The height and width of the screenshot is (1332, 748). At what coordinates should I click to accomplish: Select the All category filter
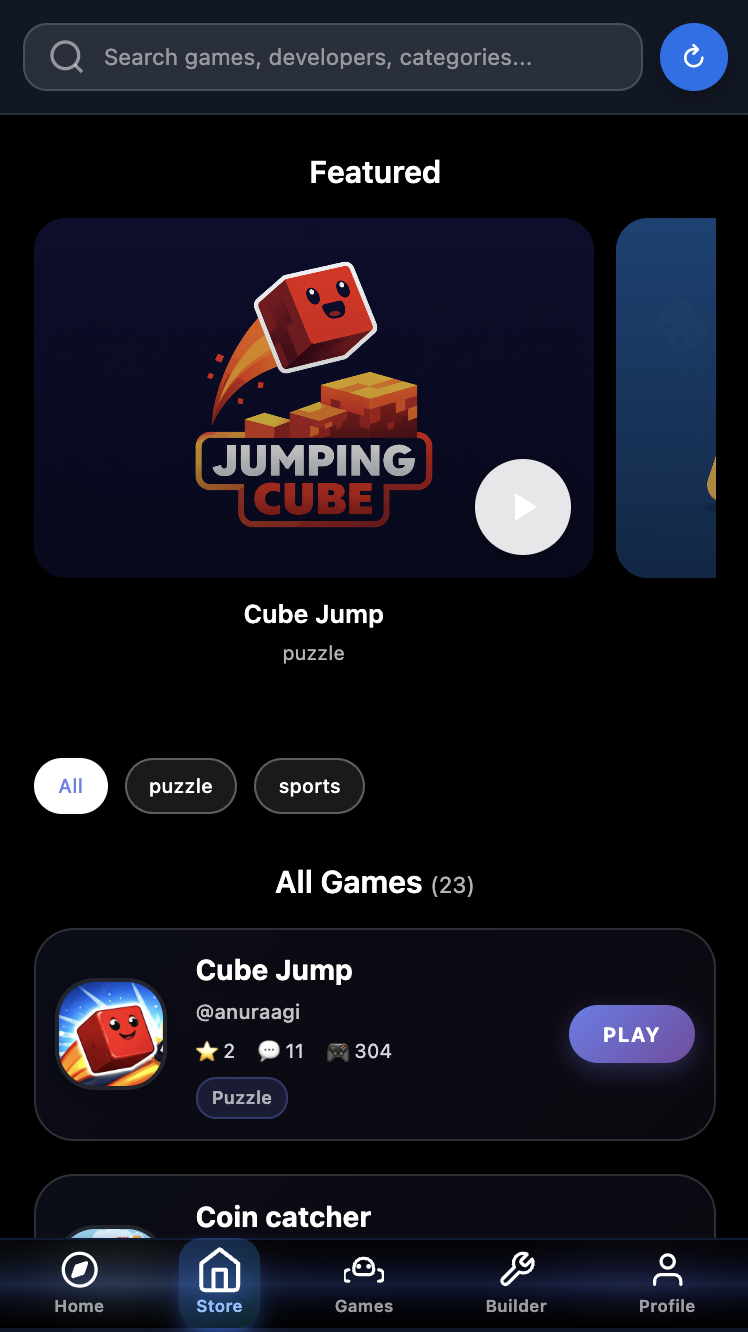pos(70,786)
